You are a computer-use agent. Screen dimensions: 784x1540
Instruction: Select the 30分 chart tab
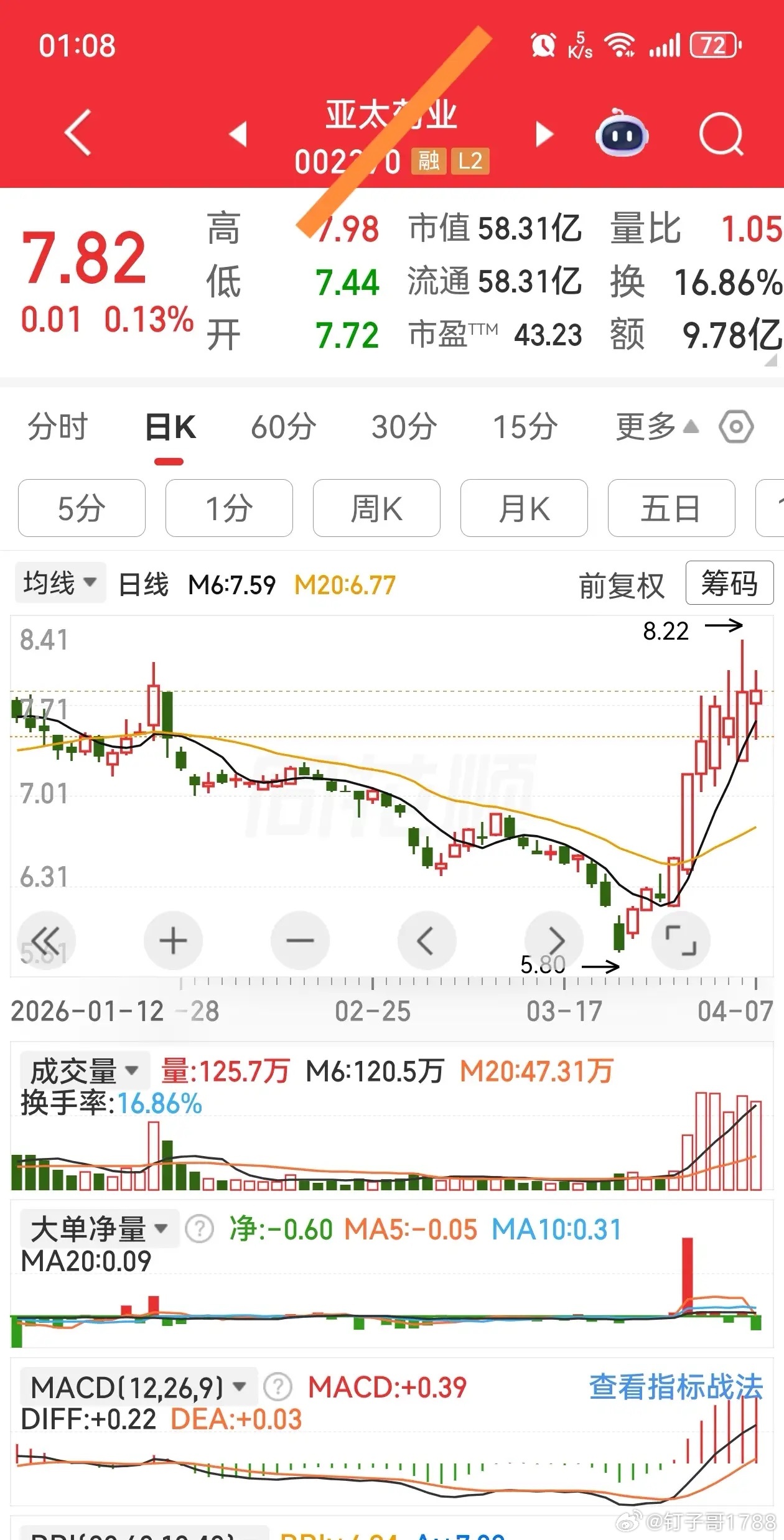point(404,427)
